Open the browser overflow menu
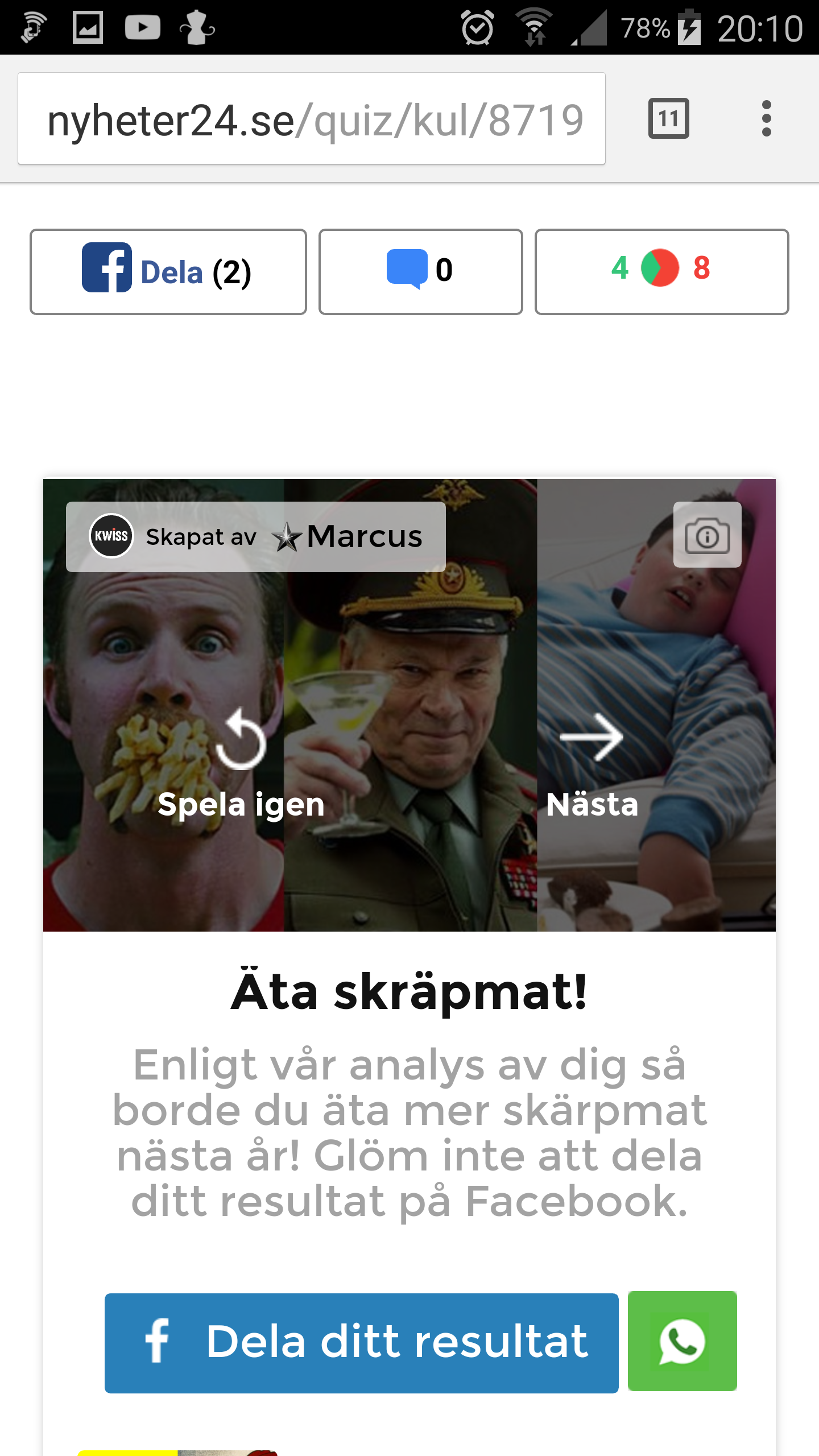819x1456 pixels. [x=766, y=118]
